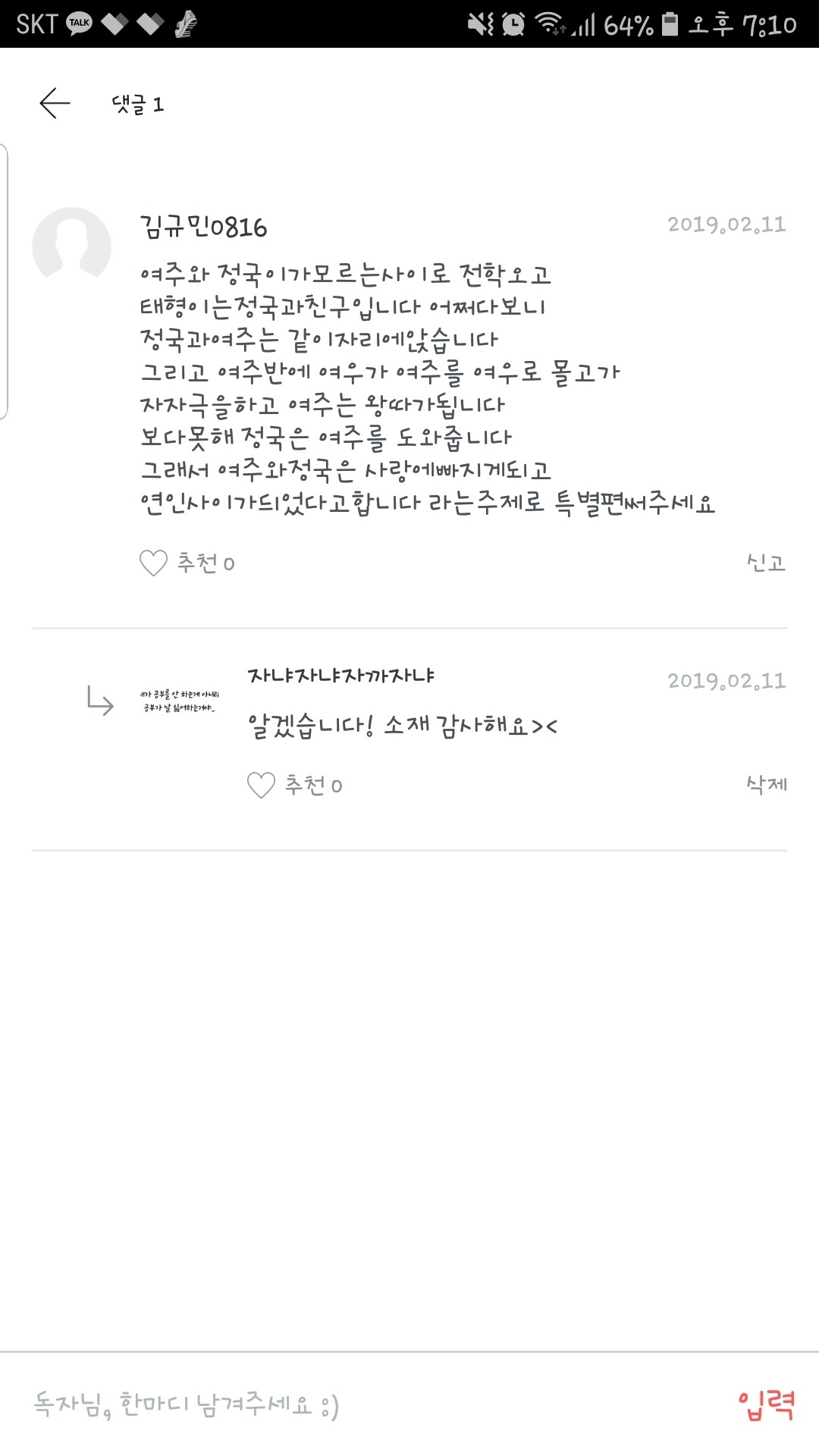Delete the reply with 삭제

(767, 784)
